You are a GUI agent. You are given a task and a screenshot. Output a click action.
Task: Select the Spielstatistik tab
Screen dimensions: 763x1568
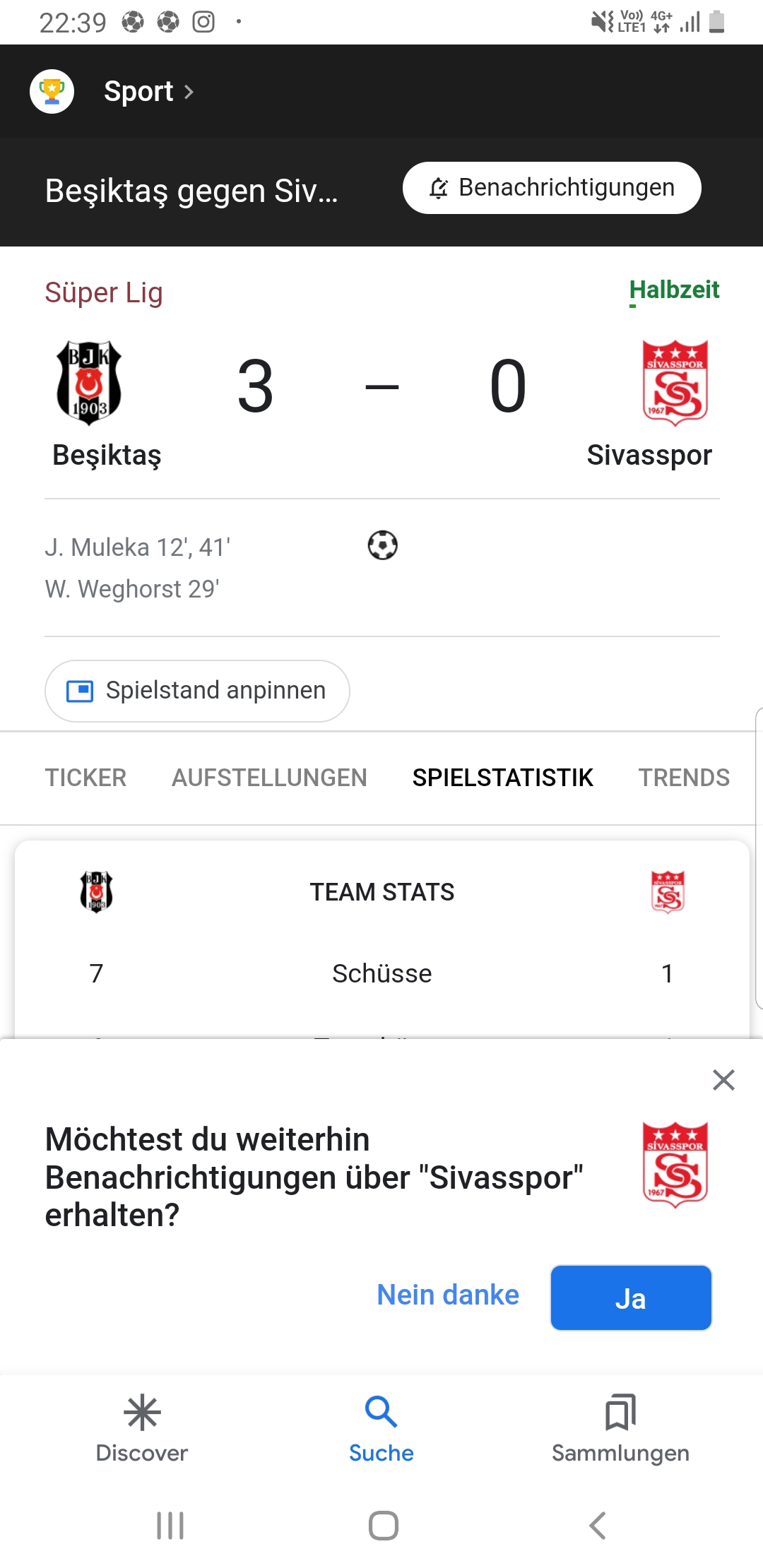pos(503,778)
